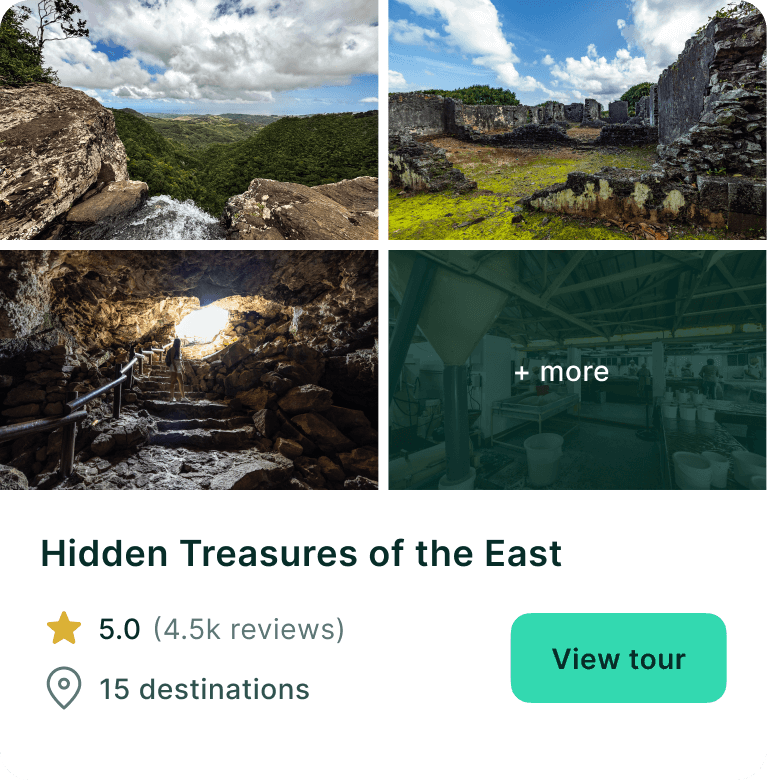Screen dimensions: 767x780
Task: Enlarge the cave staircase photo
Action: coord(189,370)
